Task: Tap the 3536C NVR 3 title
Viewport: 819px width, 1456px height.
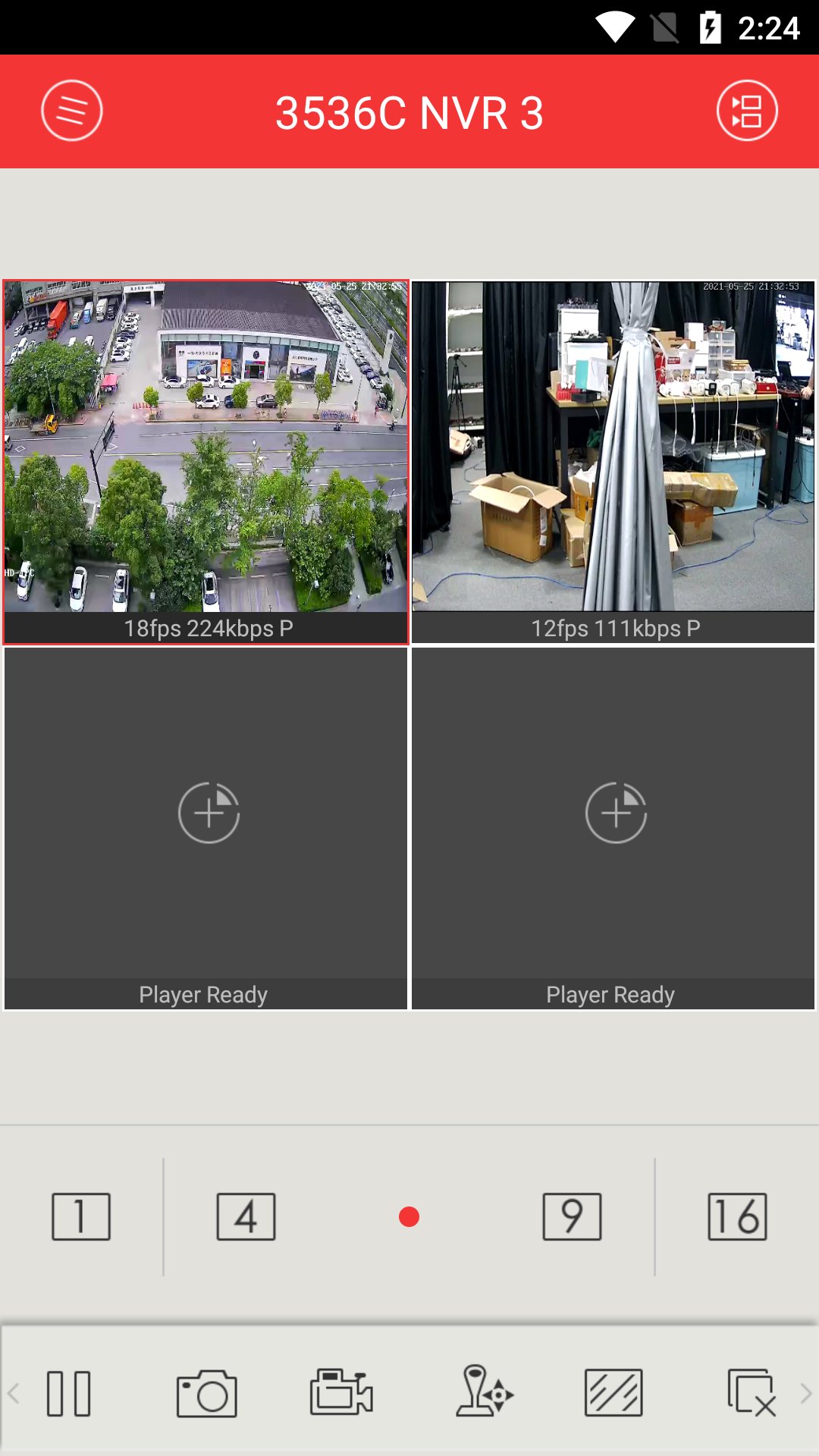Action: [409, 111]
